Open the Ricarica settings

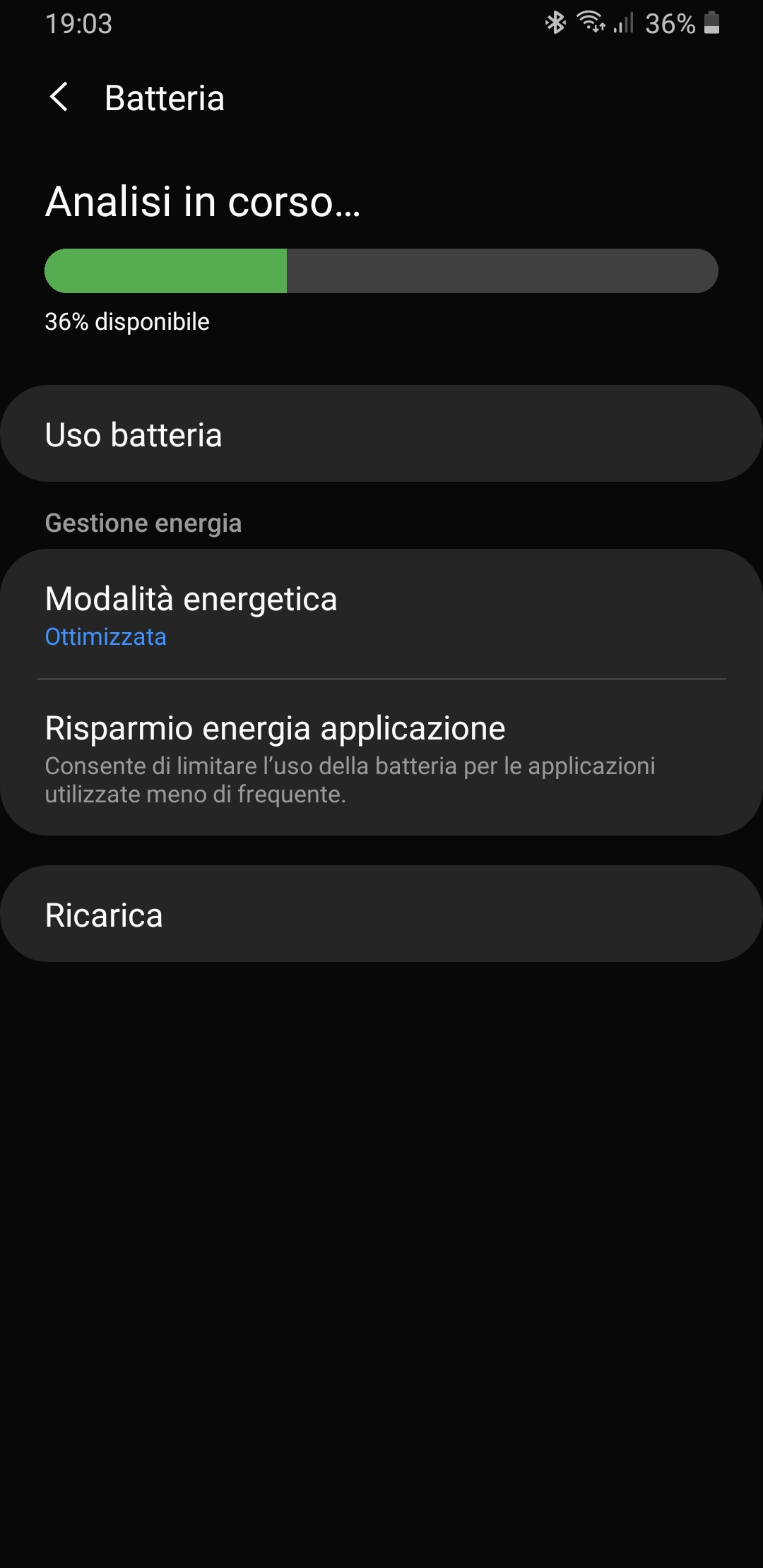click(x=381, y=914)
